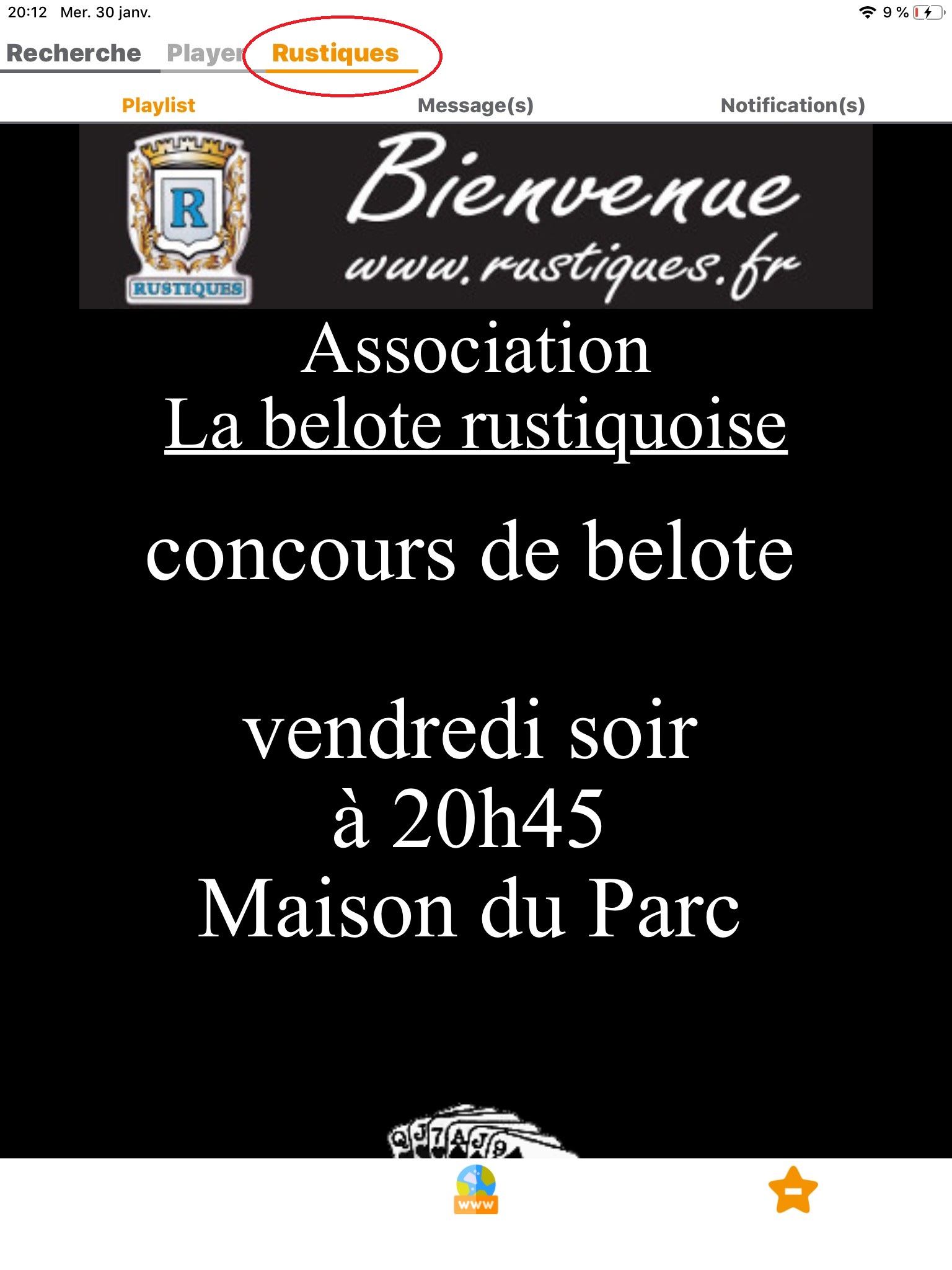Select the Rustiques tab

tap(335, 53)
